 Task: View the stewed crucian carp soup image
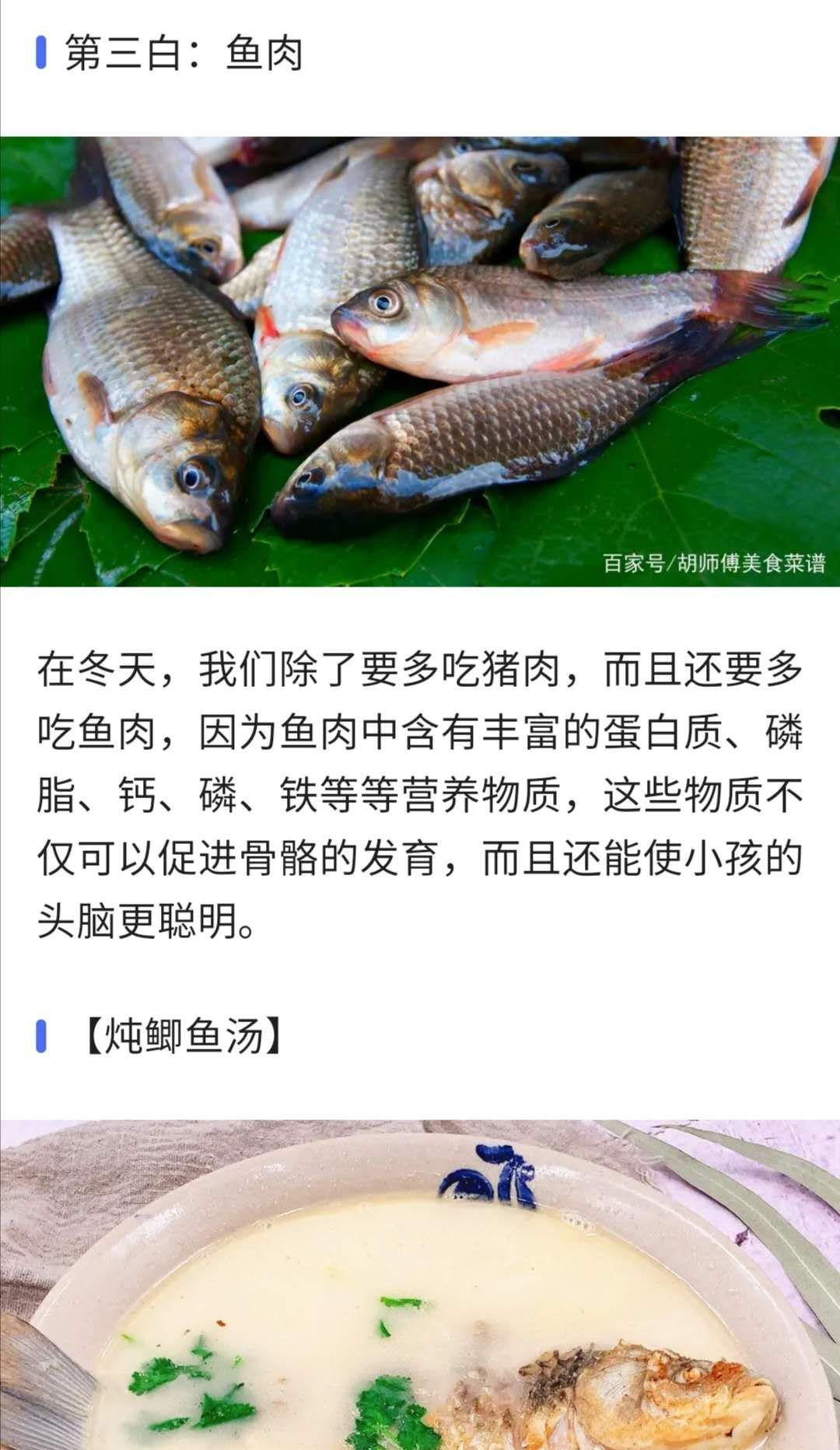click(x=420, y=1285)
